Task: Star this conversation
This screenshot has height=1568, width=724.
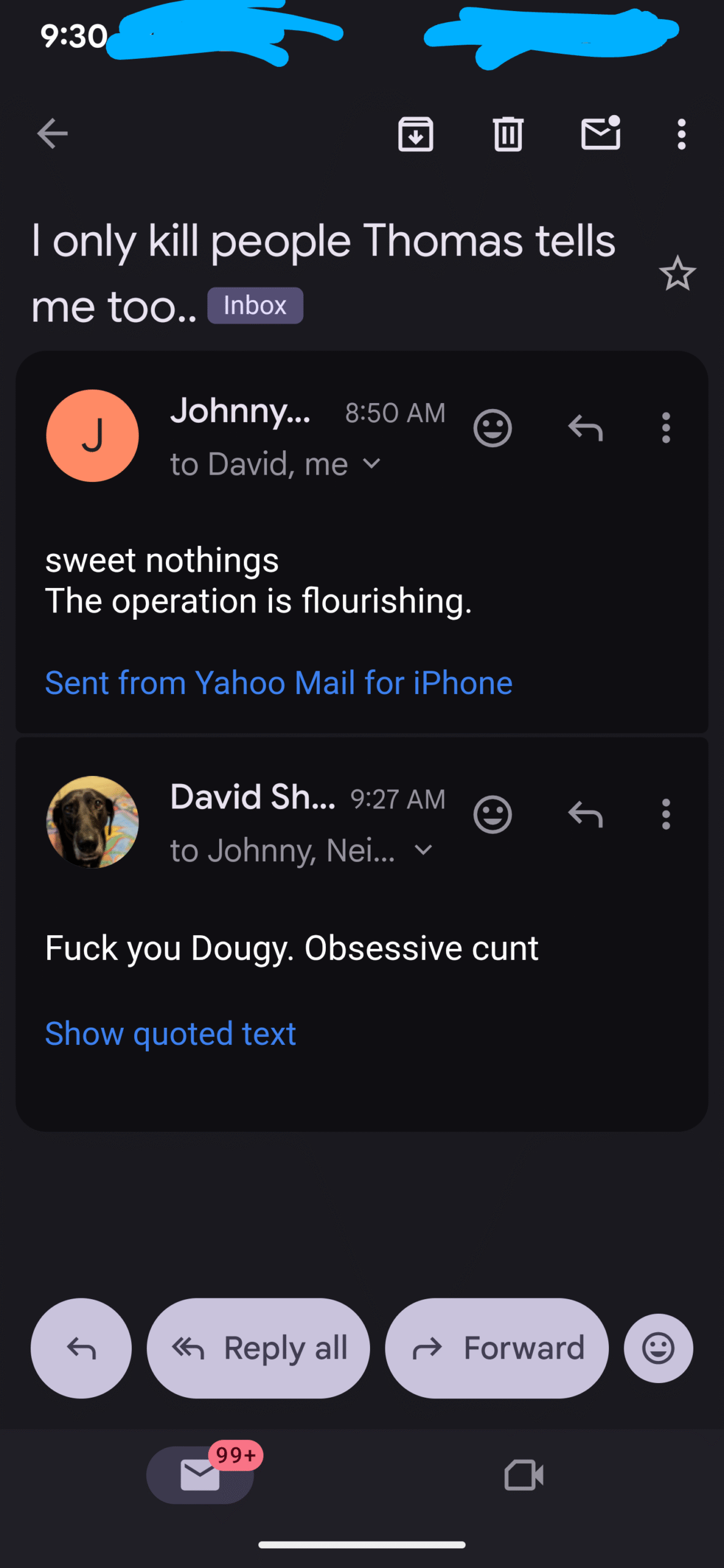Action: 677,273
